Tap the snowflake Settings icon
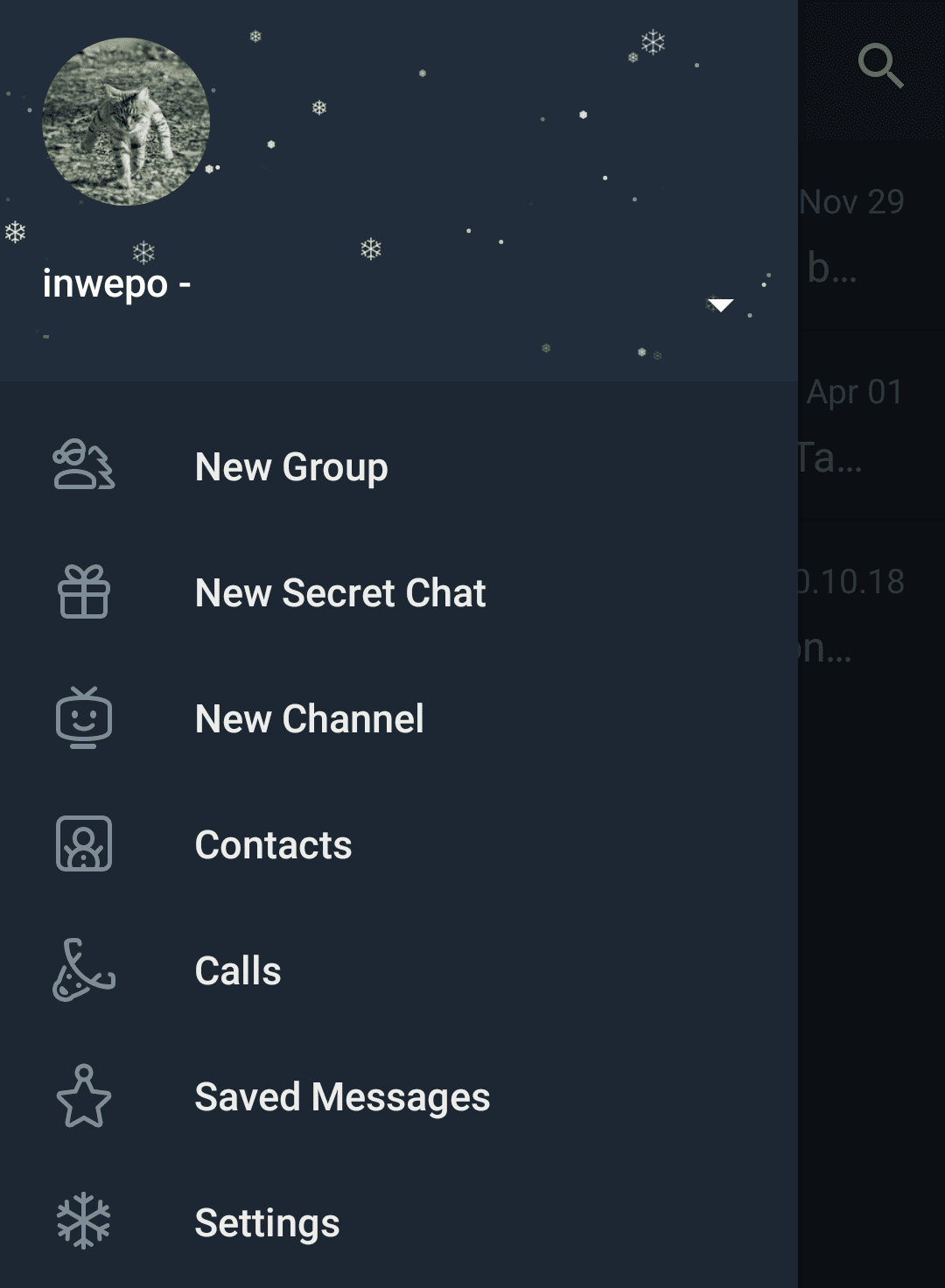The image size is (945, 1288). [x=83, y=1221]
